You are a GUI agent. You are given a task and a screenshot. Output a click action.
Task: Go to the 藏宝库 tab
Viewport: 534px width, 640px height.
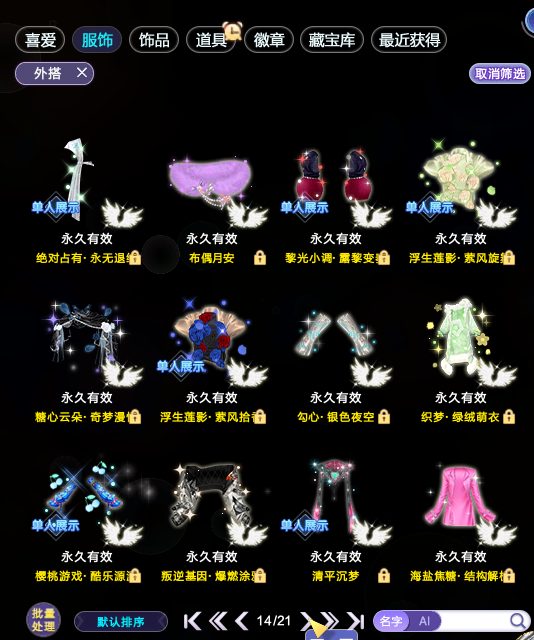click(332, 40)
